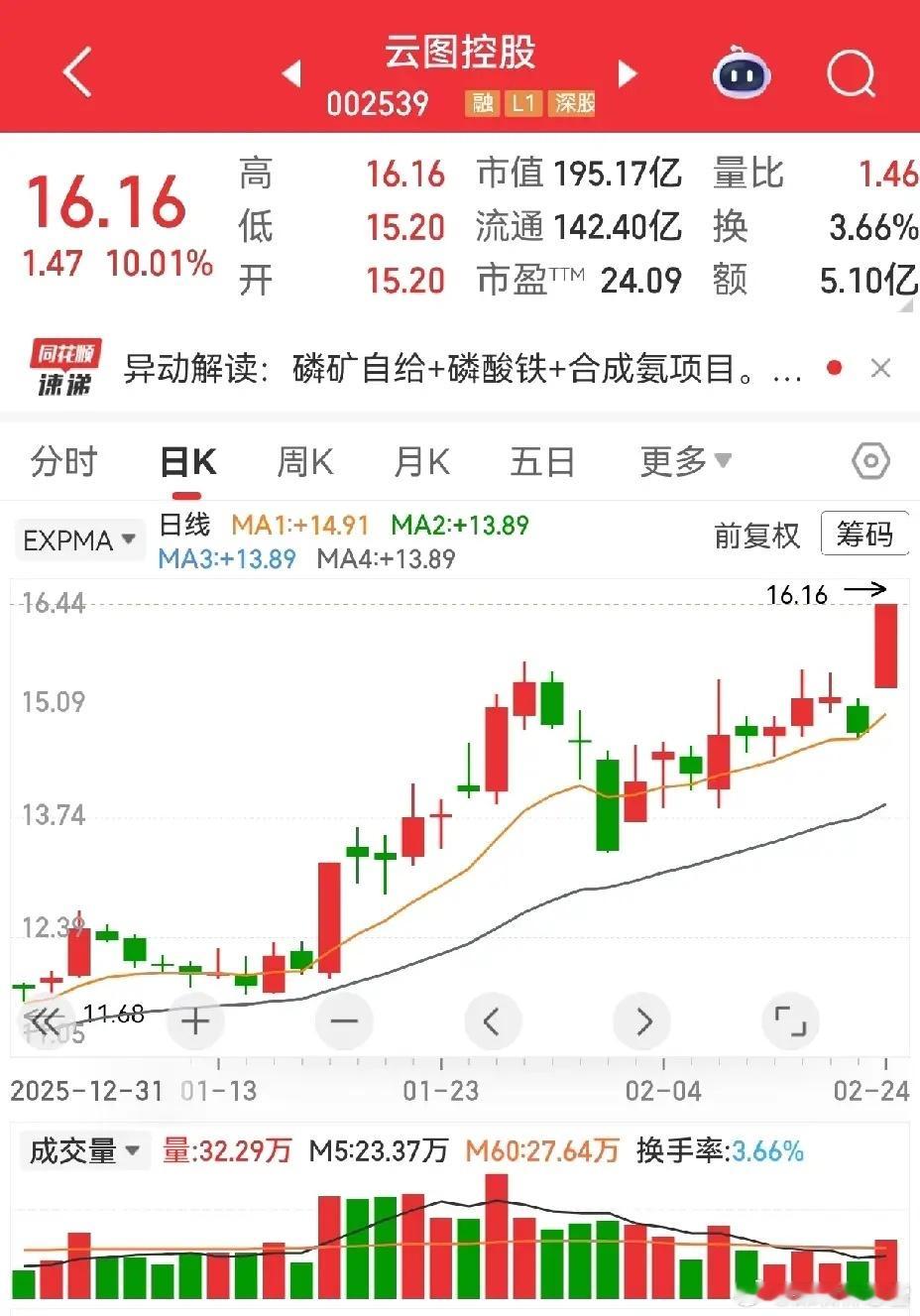The image size is (920, 1316).
Task: Switch to the 周K chart tab
Action: (x=305, y=462)
